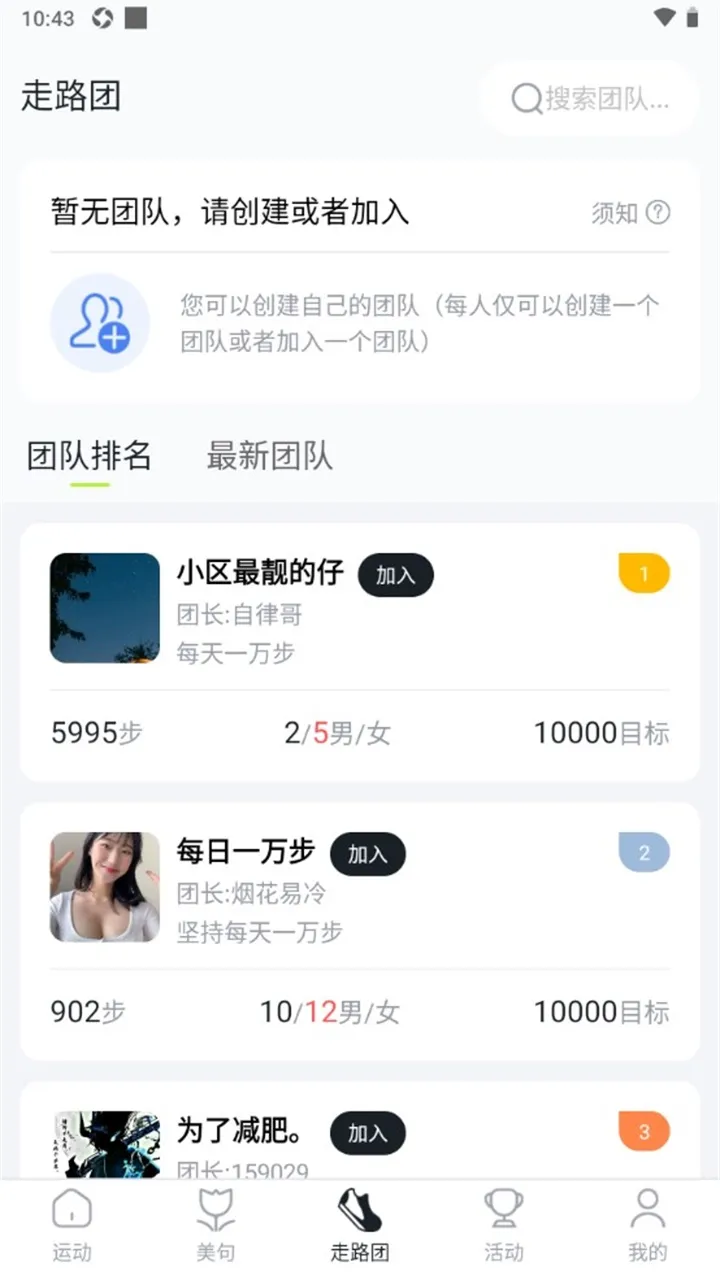Switch to the 最新团队 tab

[267, 456]
